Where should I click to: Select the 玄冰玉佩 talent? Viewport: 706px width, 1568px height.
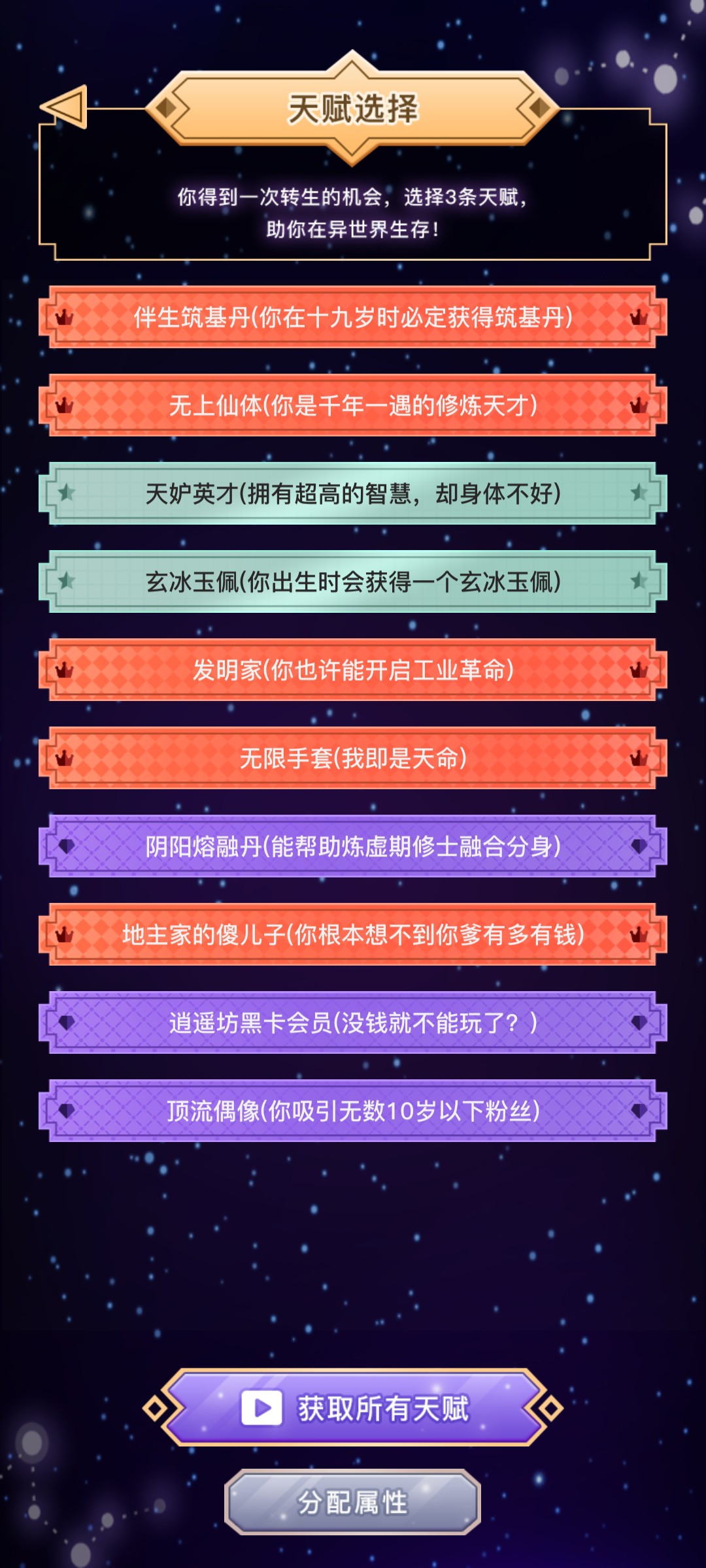click(x=353, y=582)
